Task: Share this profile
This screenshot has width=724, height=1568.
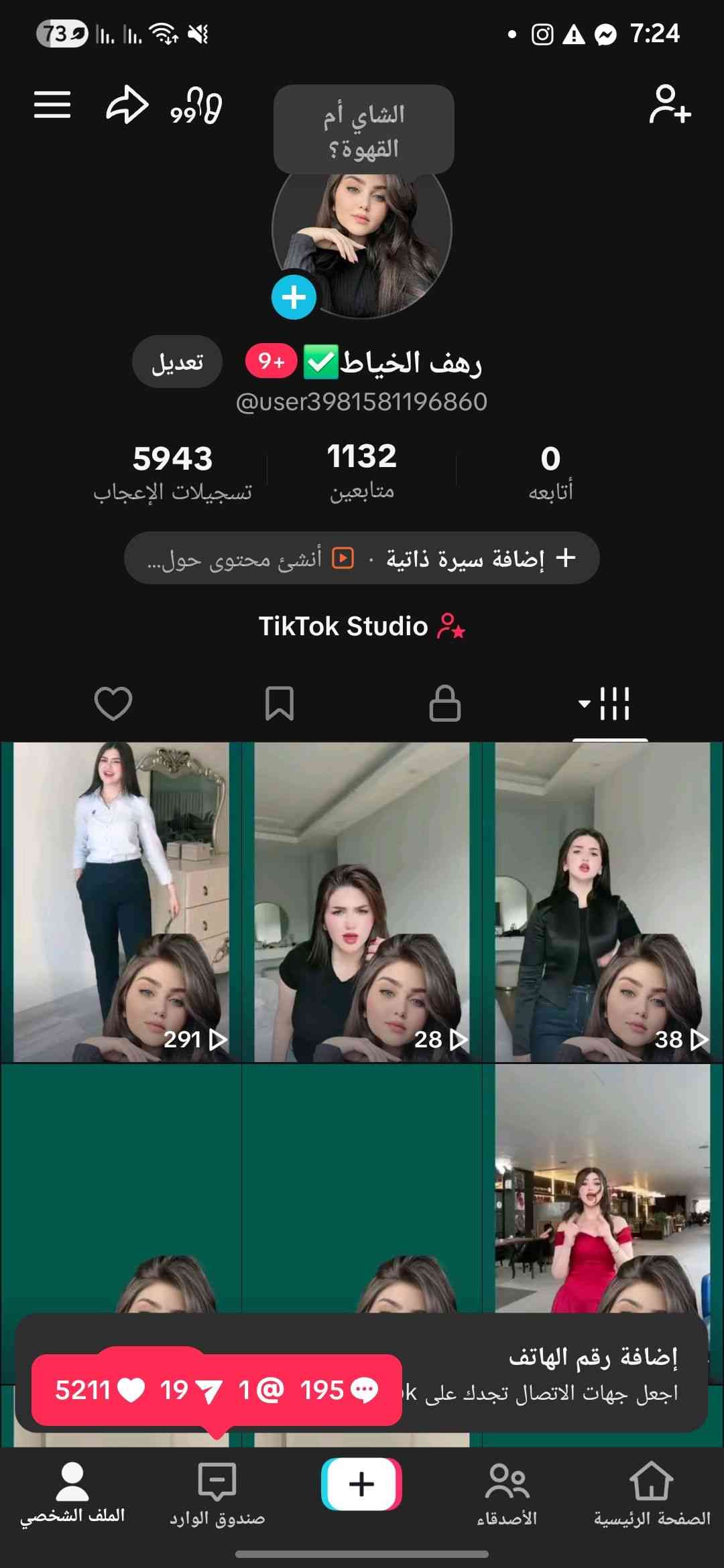Action: (127, 105)
